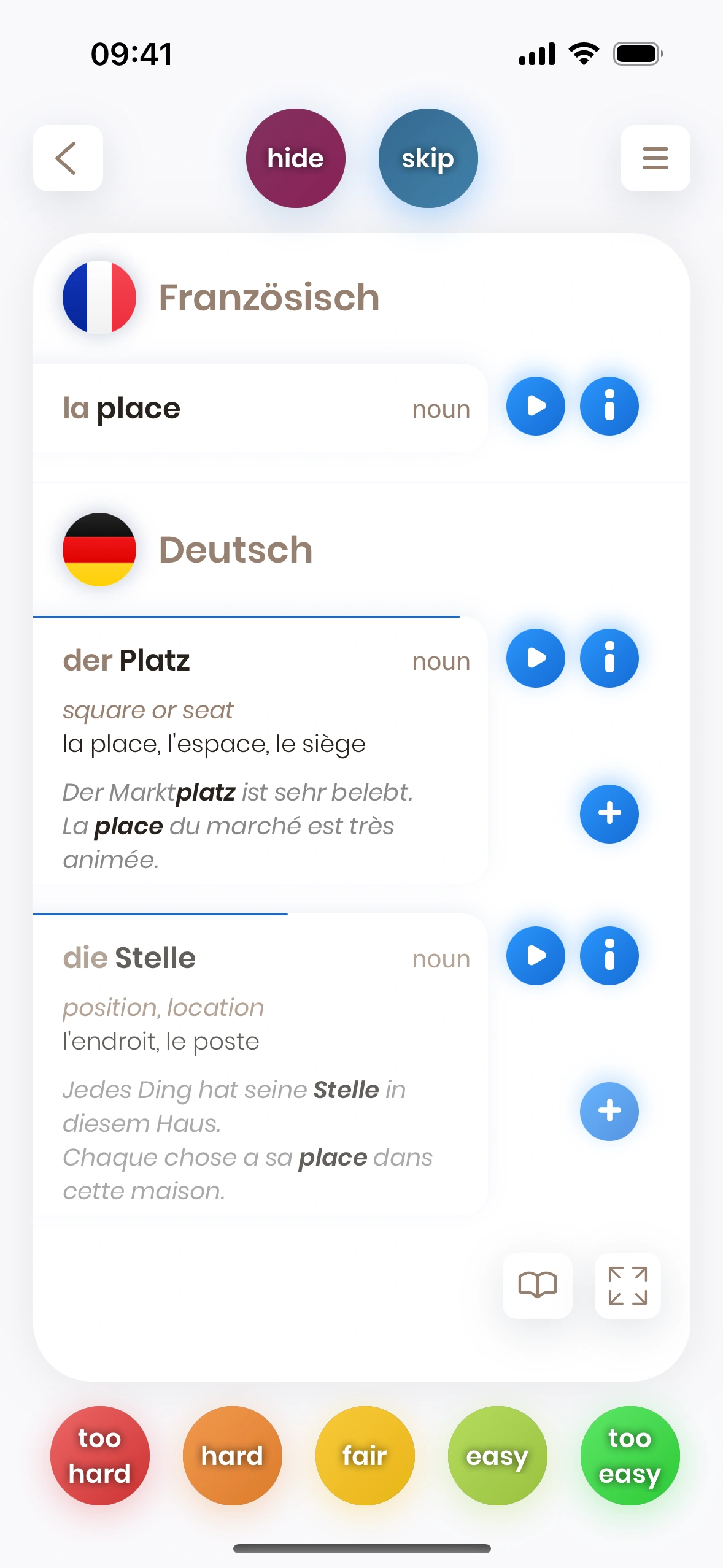Image resolution: width=723 pixels, height=1568 pixels.
Task: Open the hamburger menu
Action: [x=655, y=158]
